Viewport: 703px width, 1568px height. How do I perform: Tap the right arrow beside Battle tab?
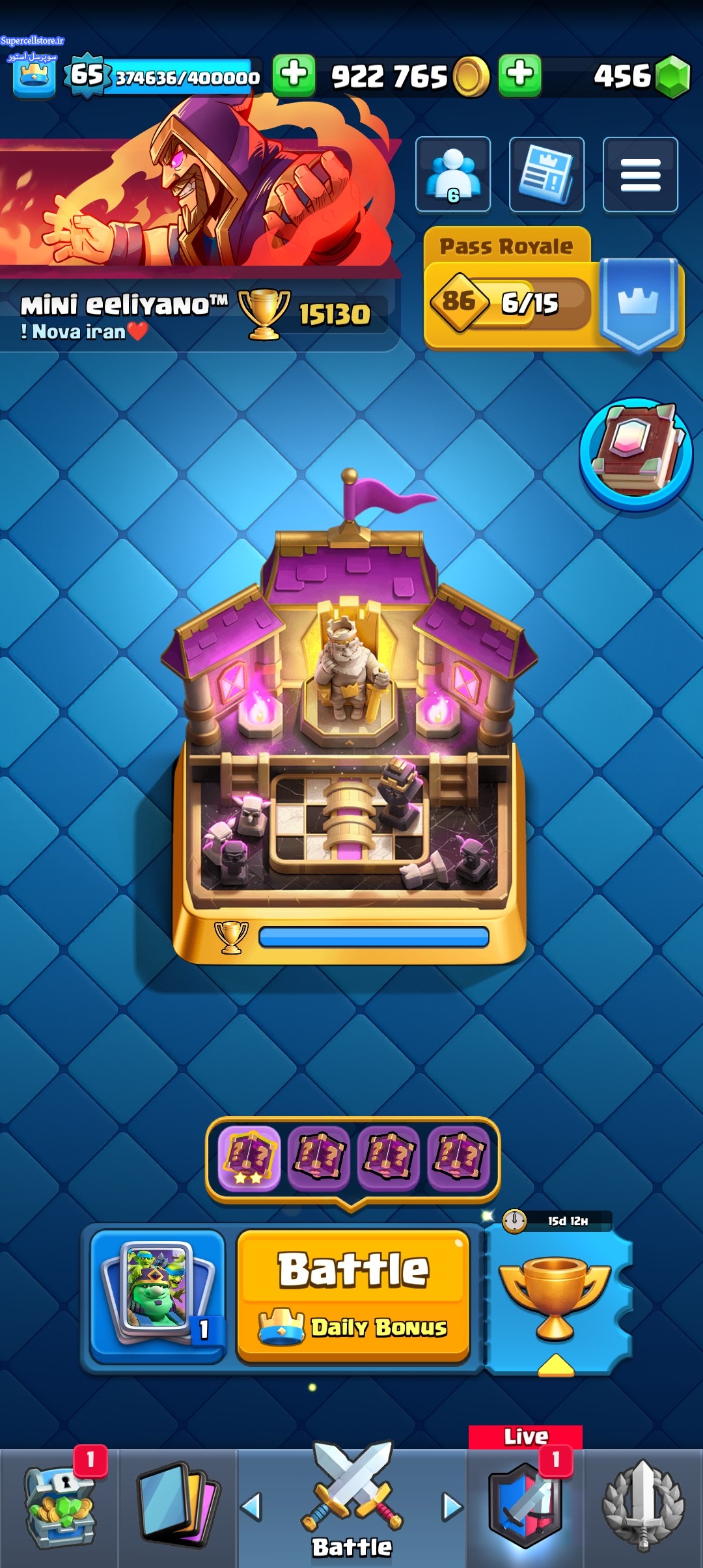tap(452, 1506)
